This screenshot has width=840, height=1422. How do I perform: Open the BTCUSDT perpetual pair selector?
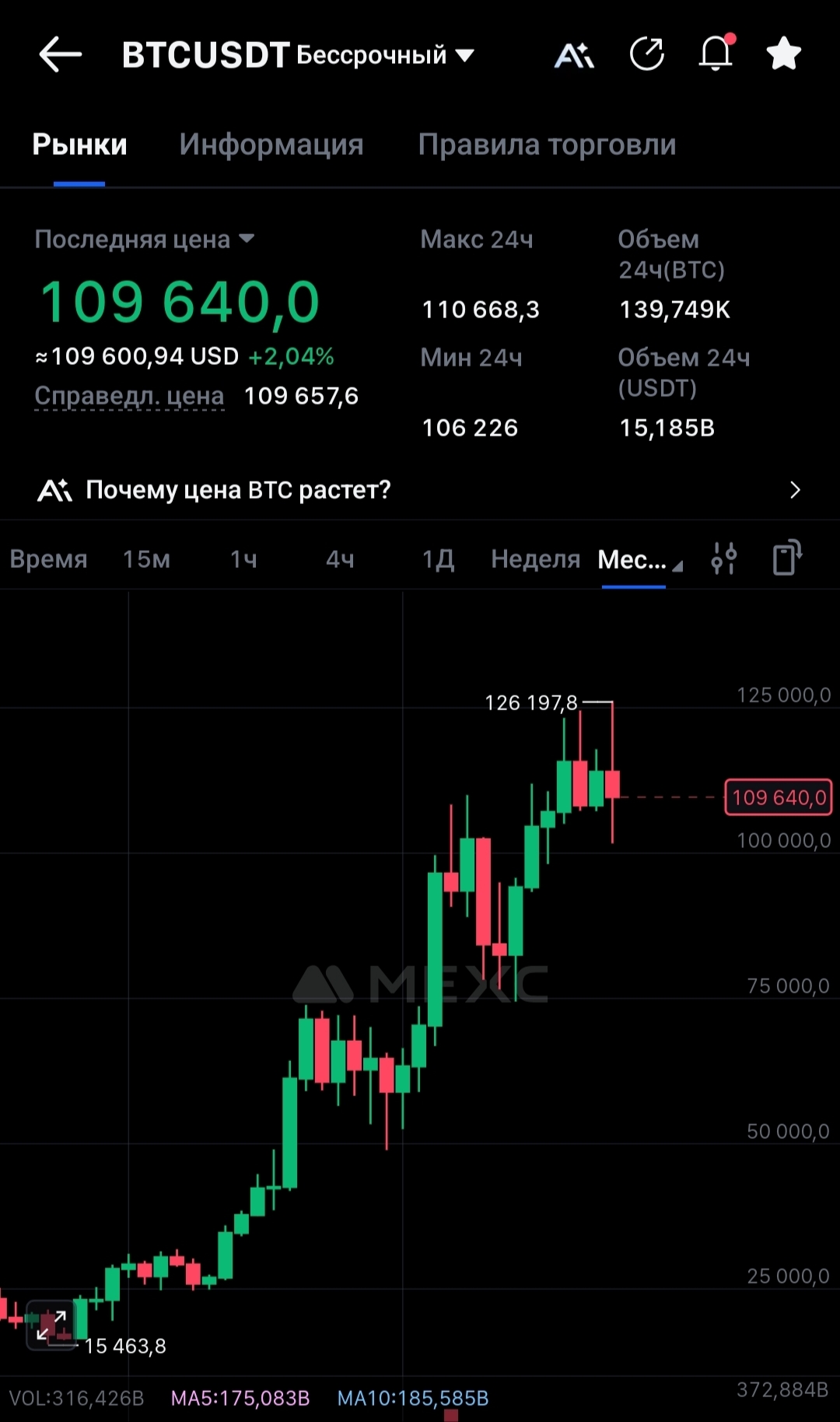tap(298, 55)
